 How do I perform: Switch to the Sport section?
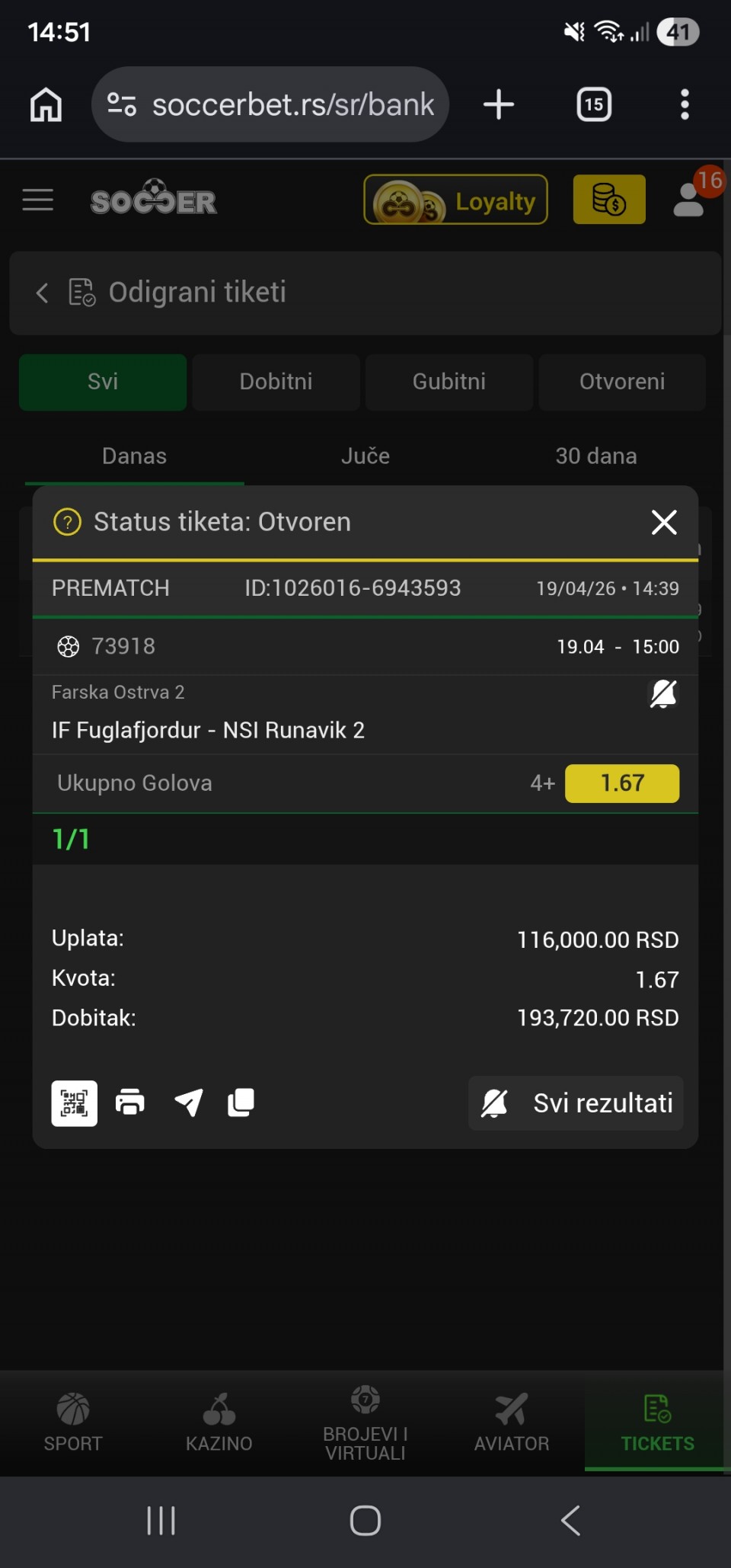coord(73,1421)
